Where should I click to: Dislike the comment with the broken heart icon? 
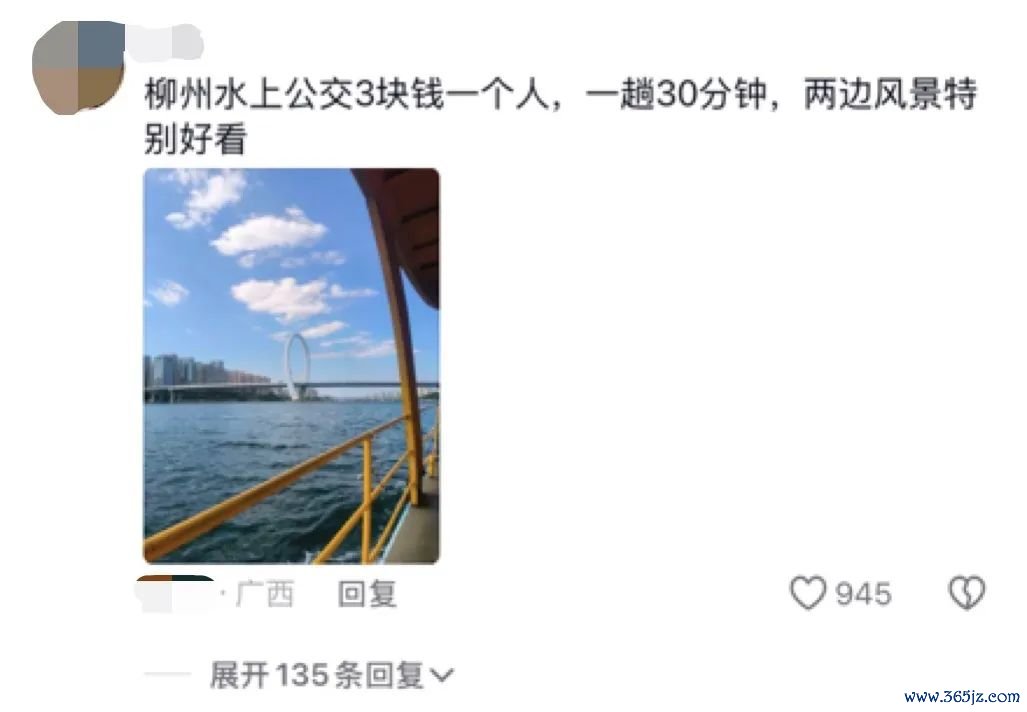tap(966, 593)
